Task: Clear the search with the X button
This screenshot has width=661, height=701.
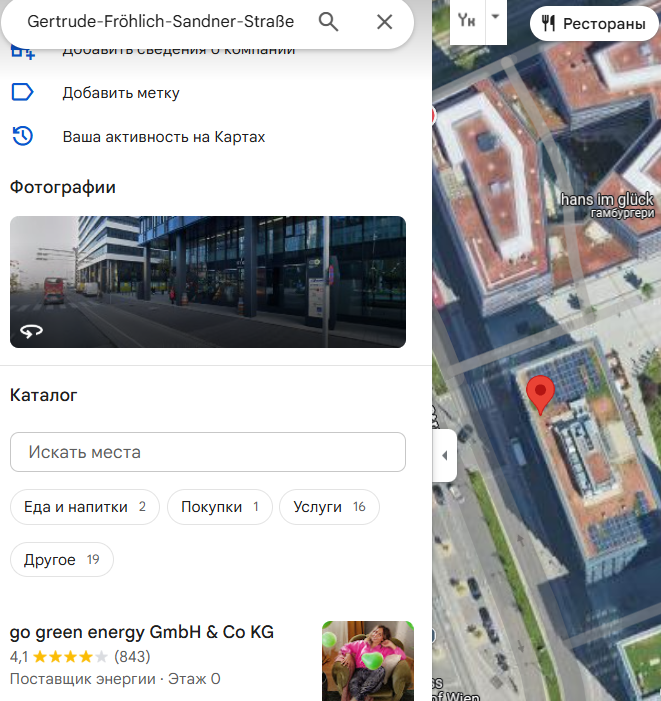Action: pyautogui.click(x=384, y=22)
